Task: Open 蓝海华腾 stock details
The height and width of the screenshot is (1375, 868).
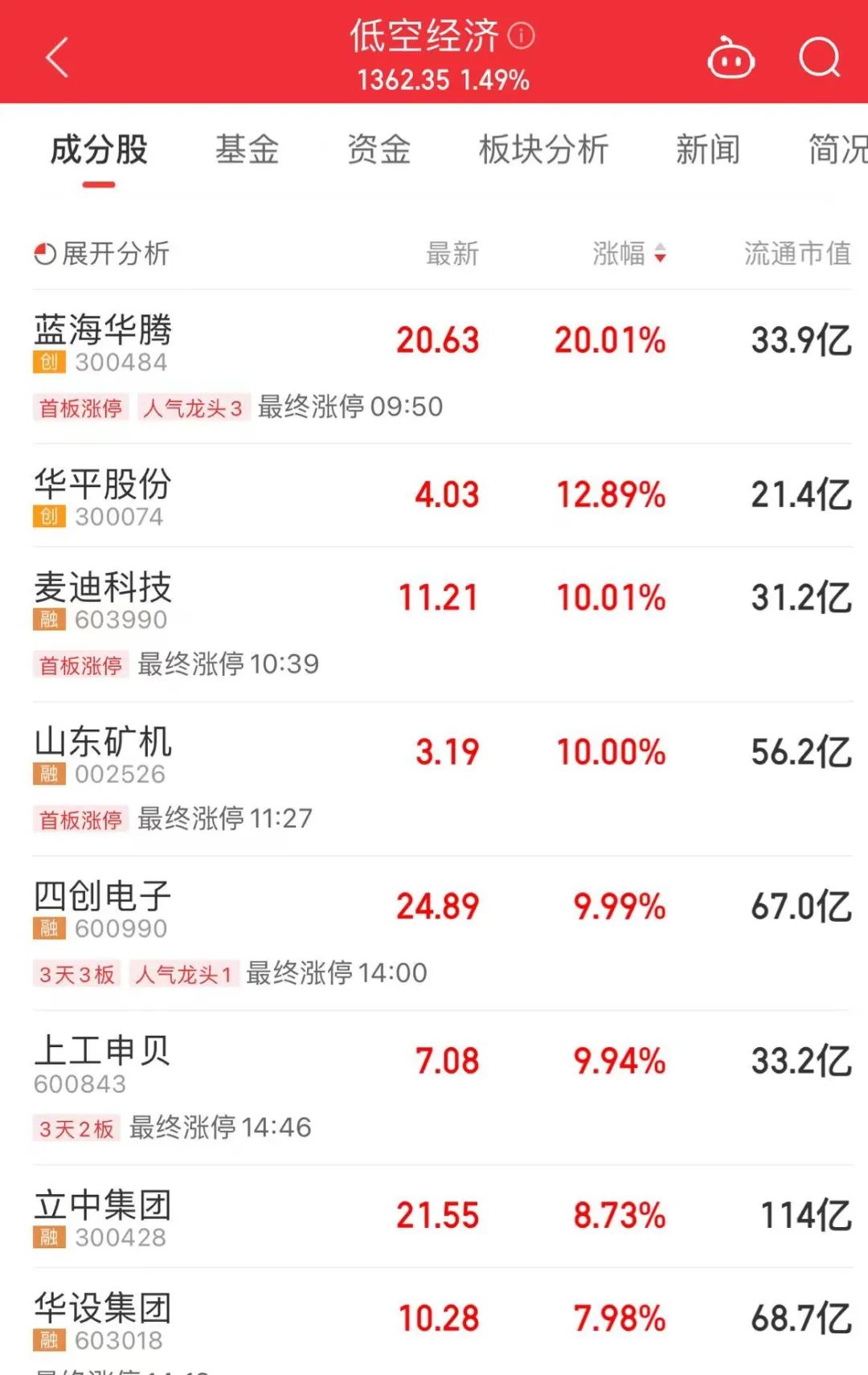Action: point(103,331)
